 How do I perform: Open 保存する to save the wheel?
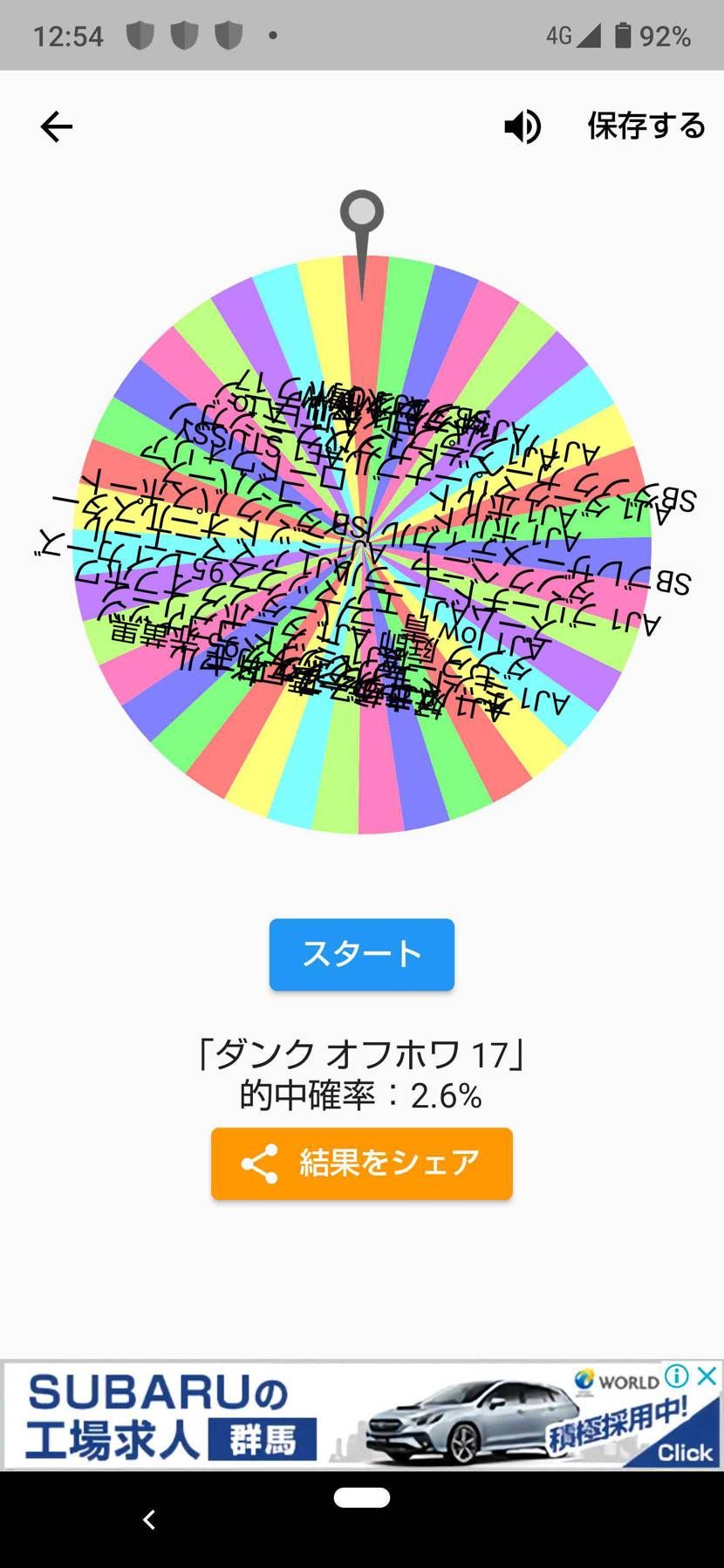tap(646, 126)
